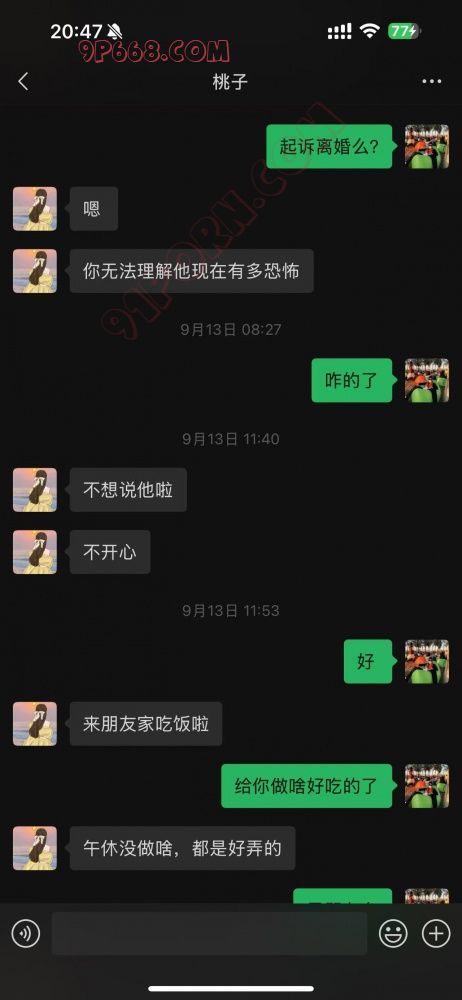
Task: Open the plus attachments menu
Action: tap(436, 934)
